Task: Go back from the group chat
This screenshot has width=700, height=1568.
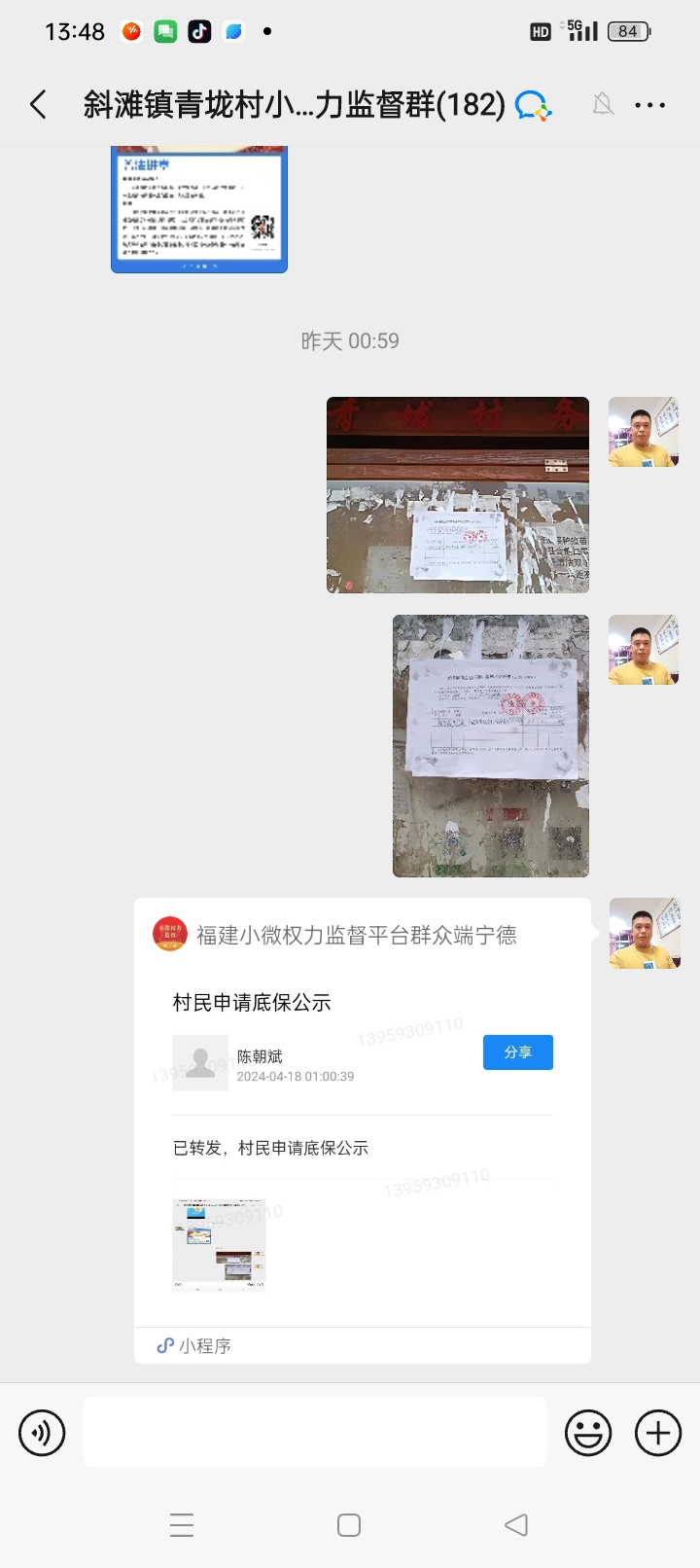Action: (39, 105)
